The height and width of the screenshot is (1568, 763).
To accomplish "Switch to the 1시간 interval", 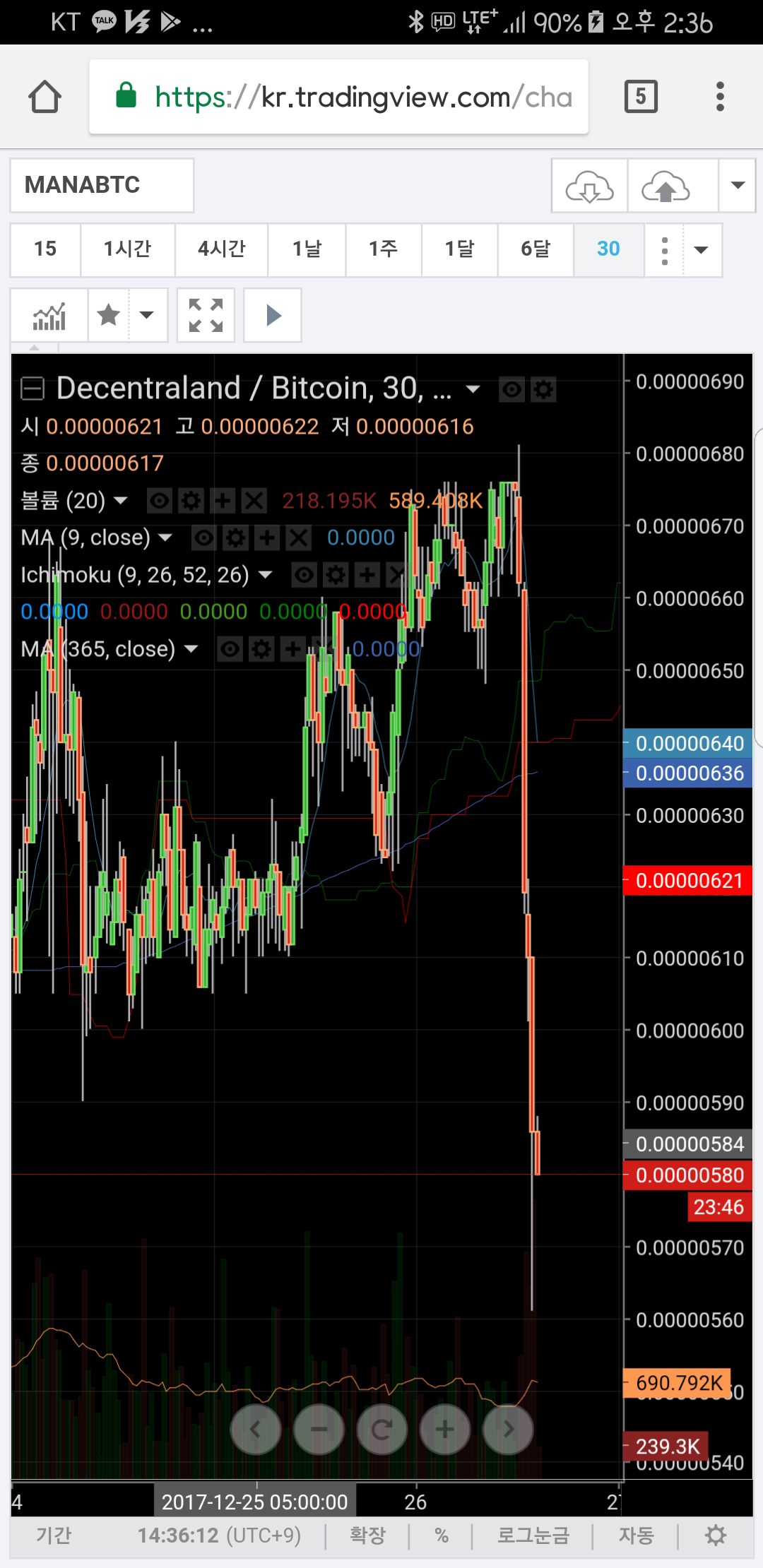I will coord(128,249).
